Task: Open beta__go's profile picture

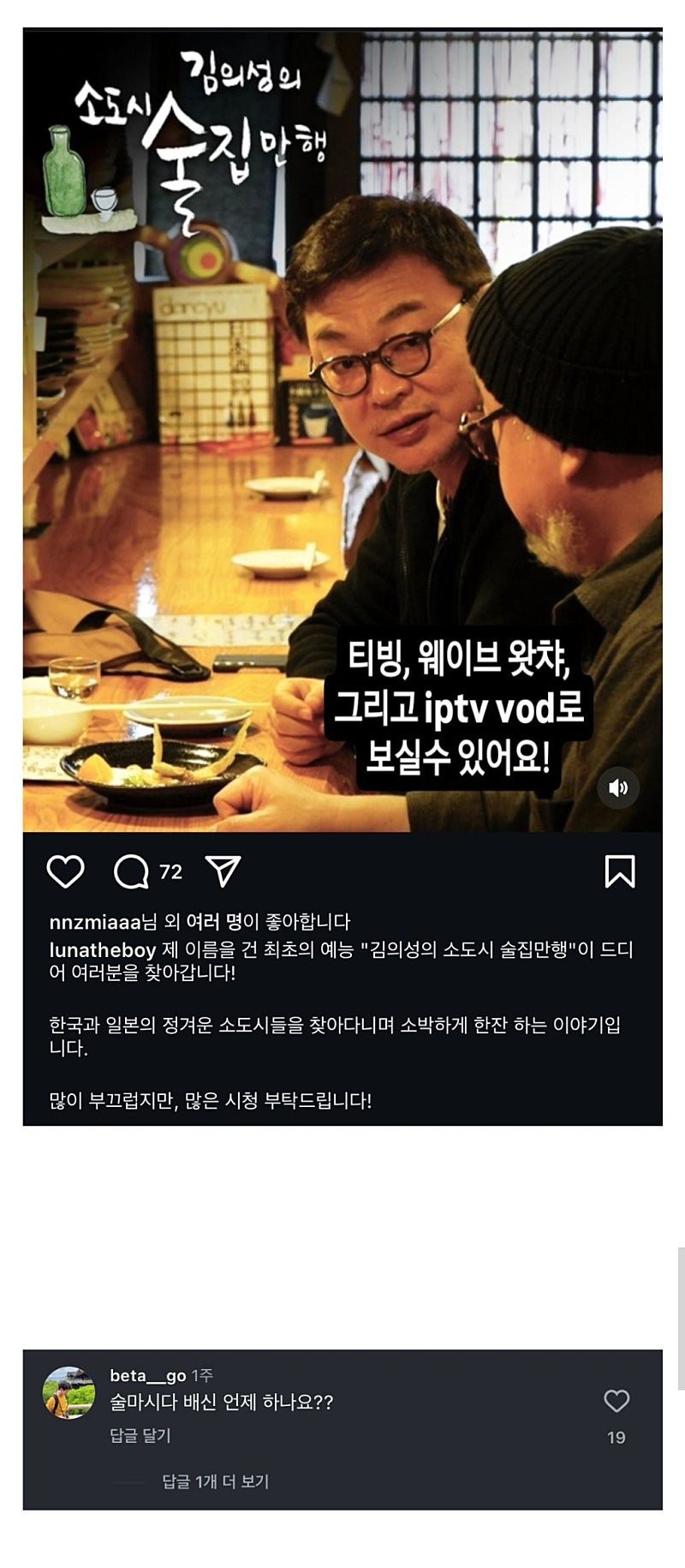Action: pos(68,1392)
